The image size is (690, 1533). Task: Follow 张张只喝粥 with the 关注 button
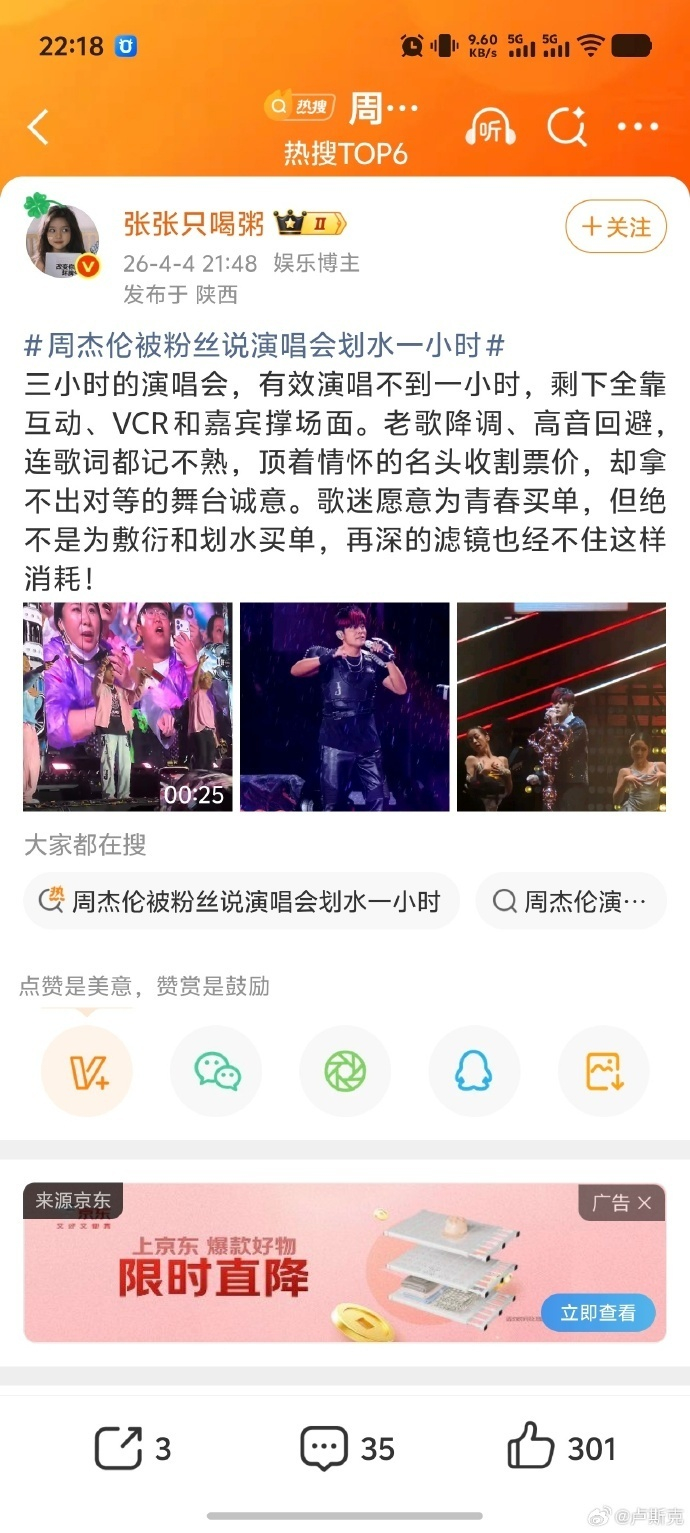tap(616, 228)
